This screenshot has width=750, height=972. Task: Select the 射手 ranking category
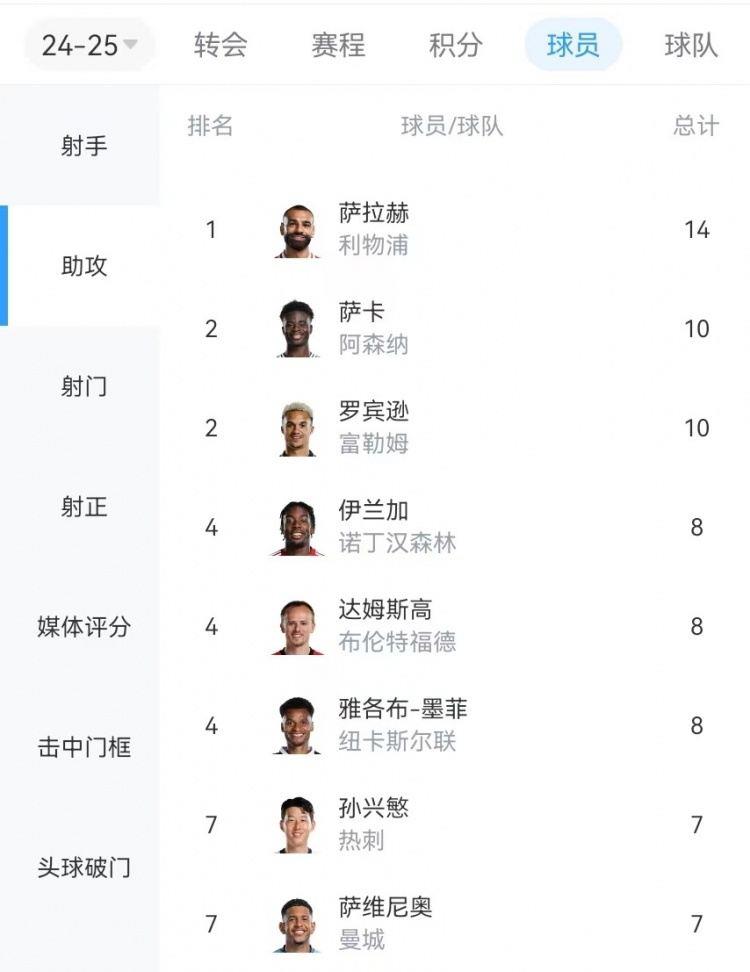click(x=84, y=146)
